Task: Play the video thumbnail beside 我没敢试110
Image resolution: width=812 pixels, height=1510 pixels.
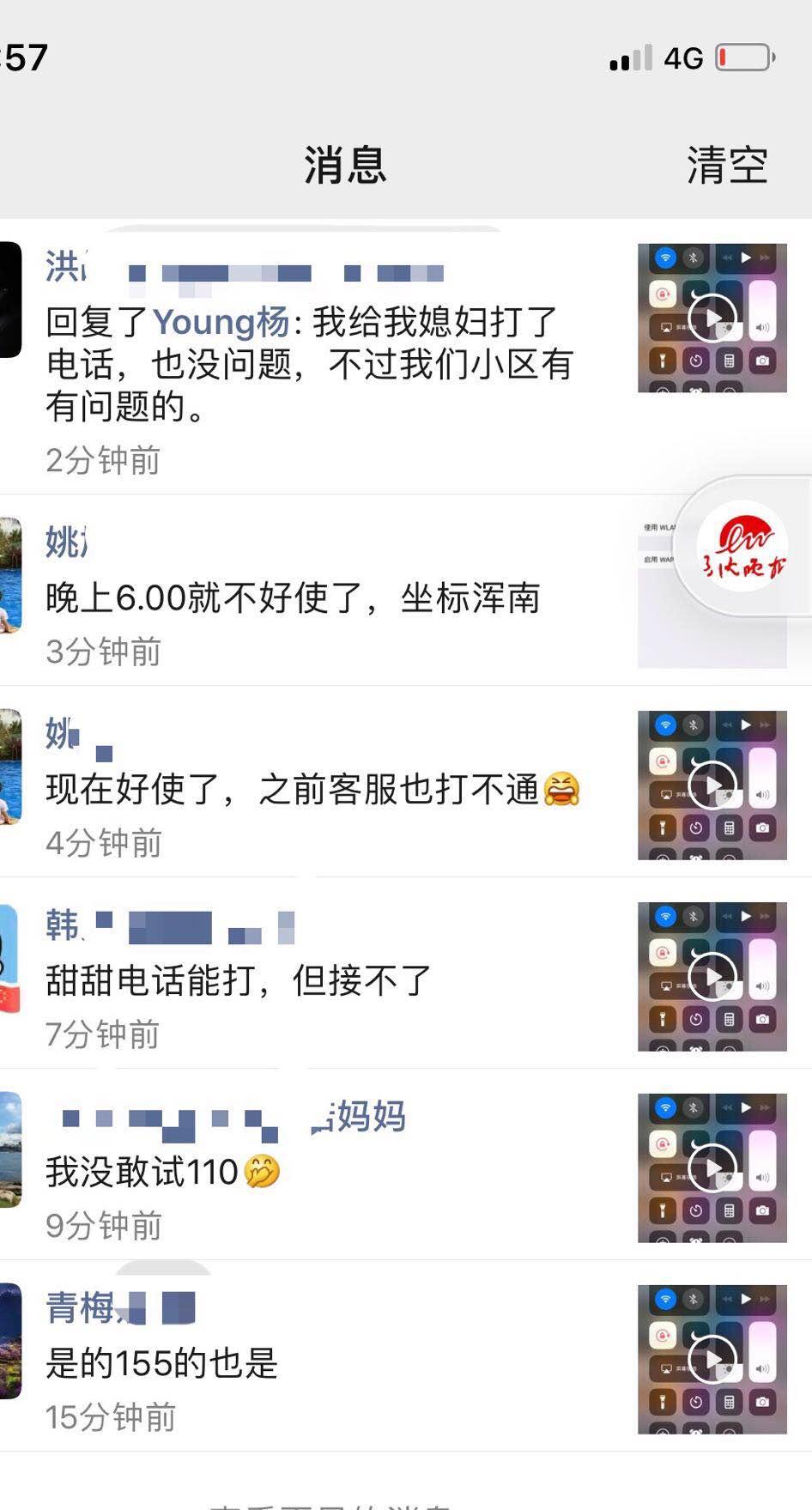Action: pos(712,1167)
